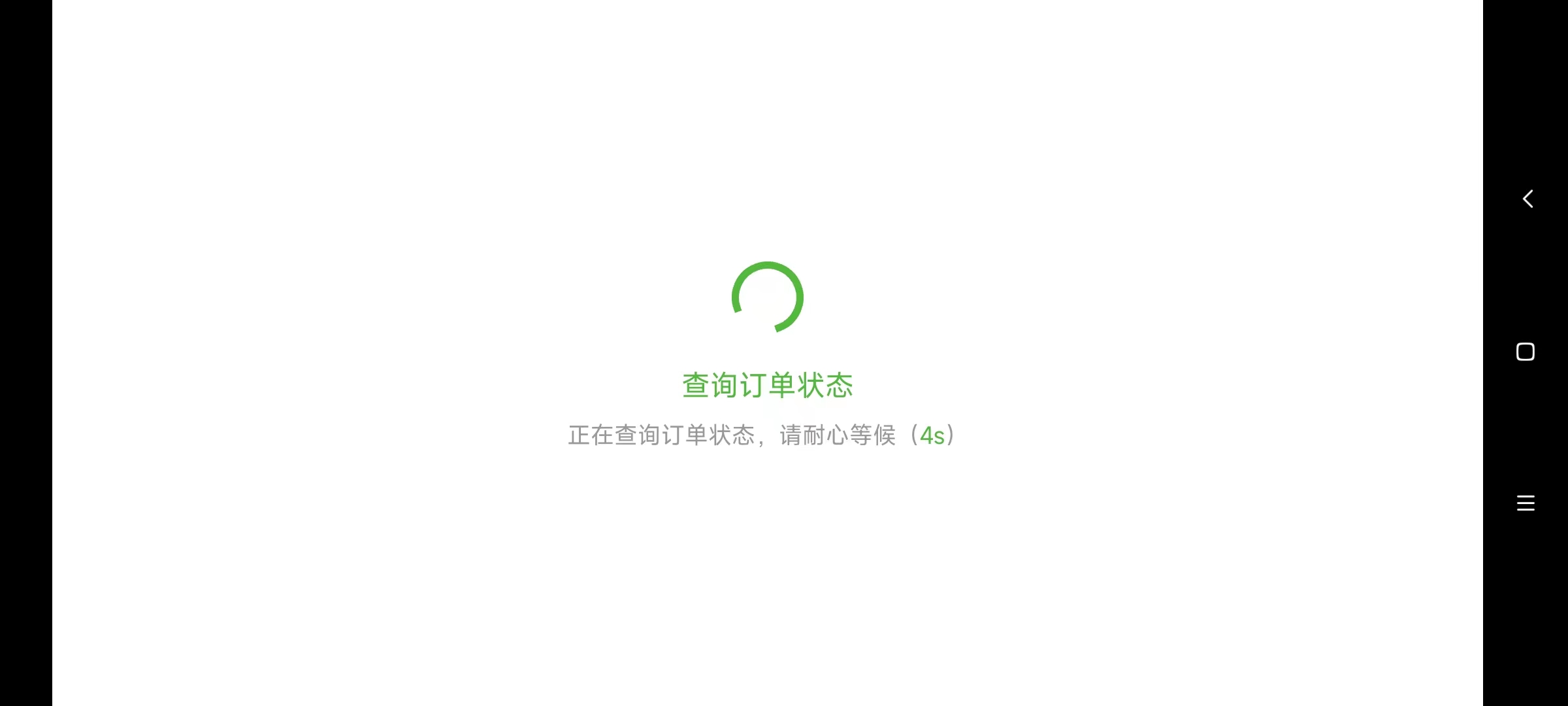Open the recent apps menu
Viewport: 1568px width, 706px height.
[x=1526, y=503]
